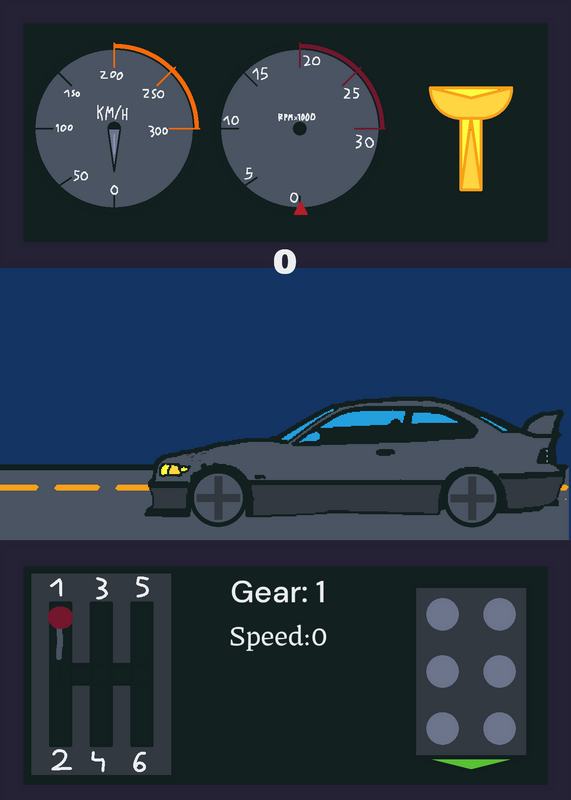Screen dimensions: 571x800
Task: Select gear 4 on the shifter
Action: pyautogui.click(x=98, y=761)
